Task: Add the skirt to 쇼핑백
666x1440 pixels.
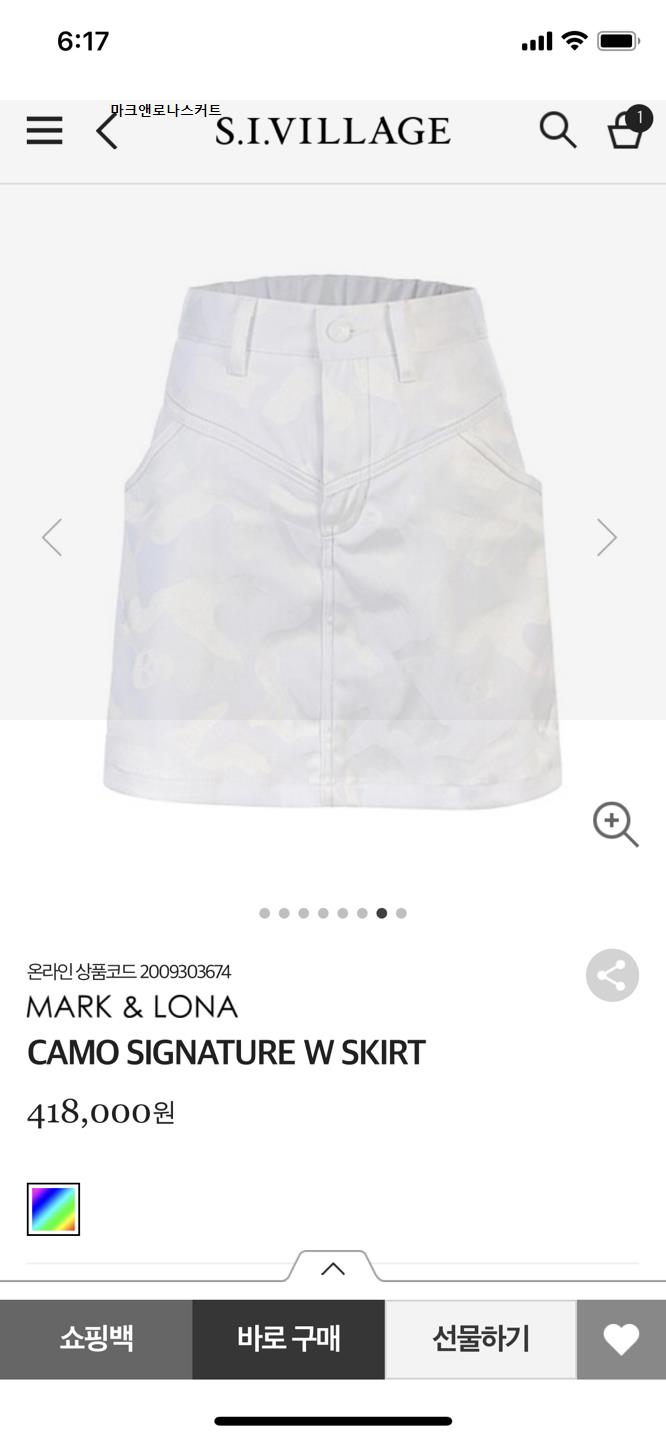Action: pyautogui.click(x=96, y=1339)
